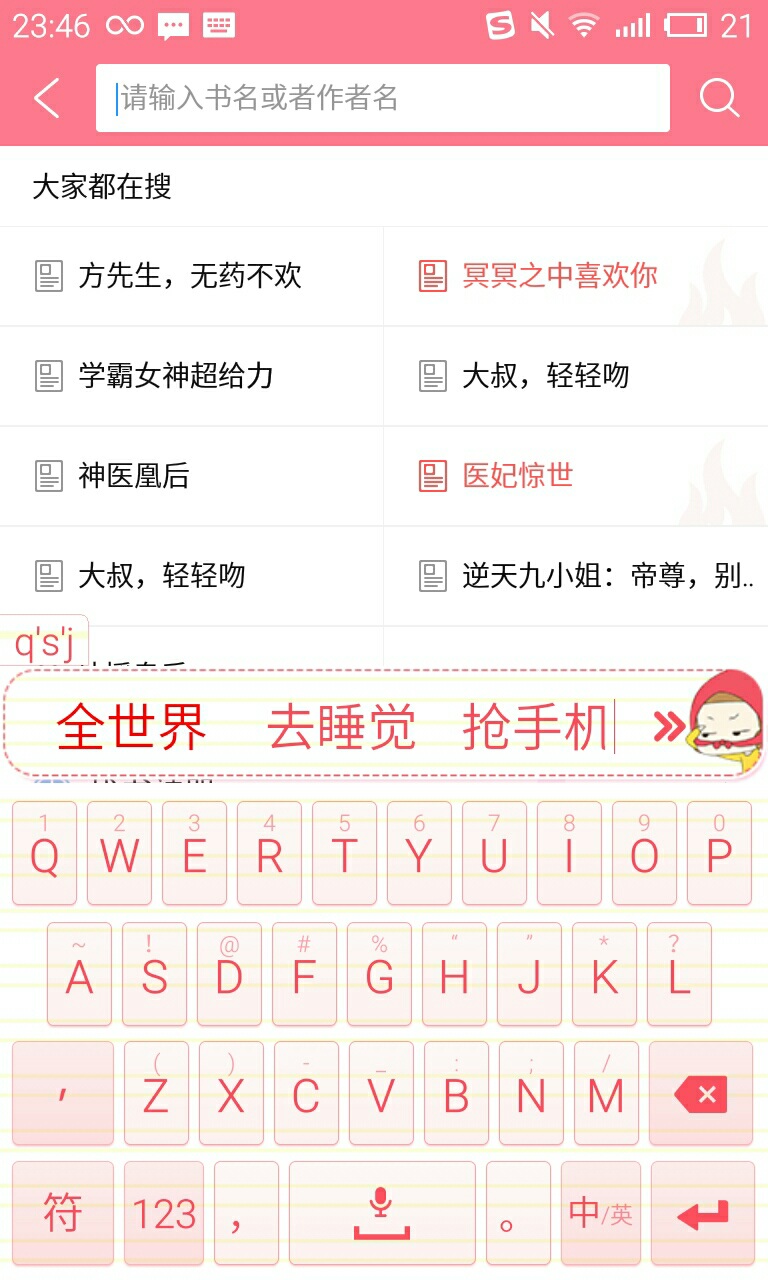
Task: Choose keyboard candidate 全世界
Action: pos(131,727)
